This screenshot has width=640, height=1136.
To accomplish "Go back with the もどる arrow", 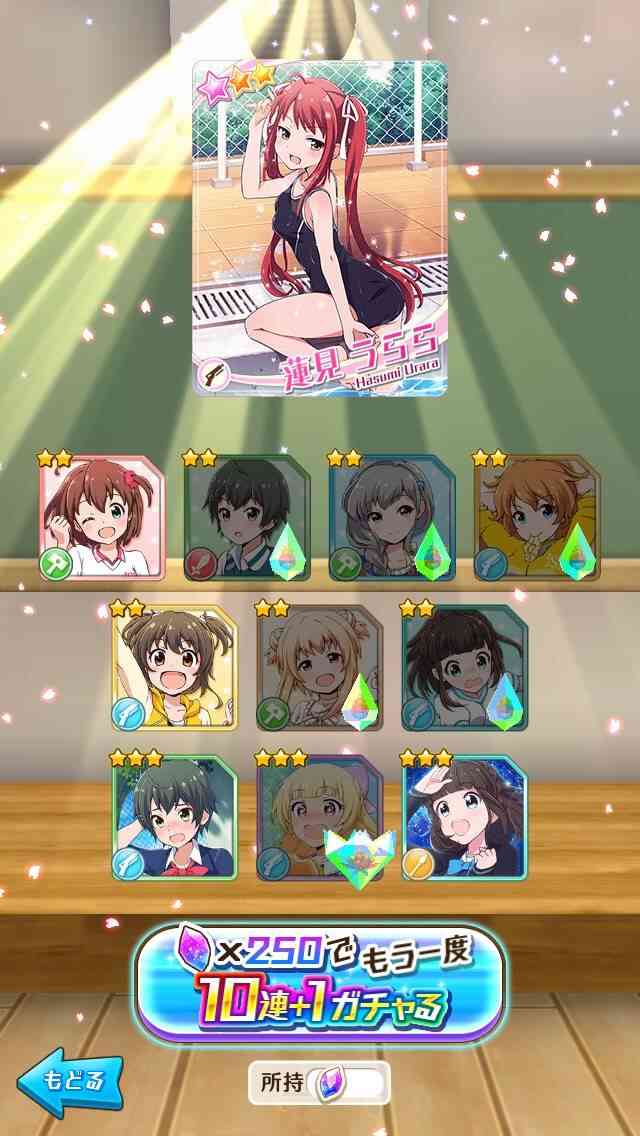I will click(x=70, y=1081).
